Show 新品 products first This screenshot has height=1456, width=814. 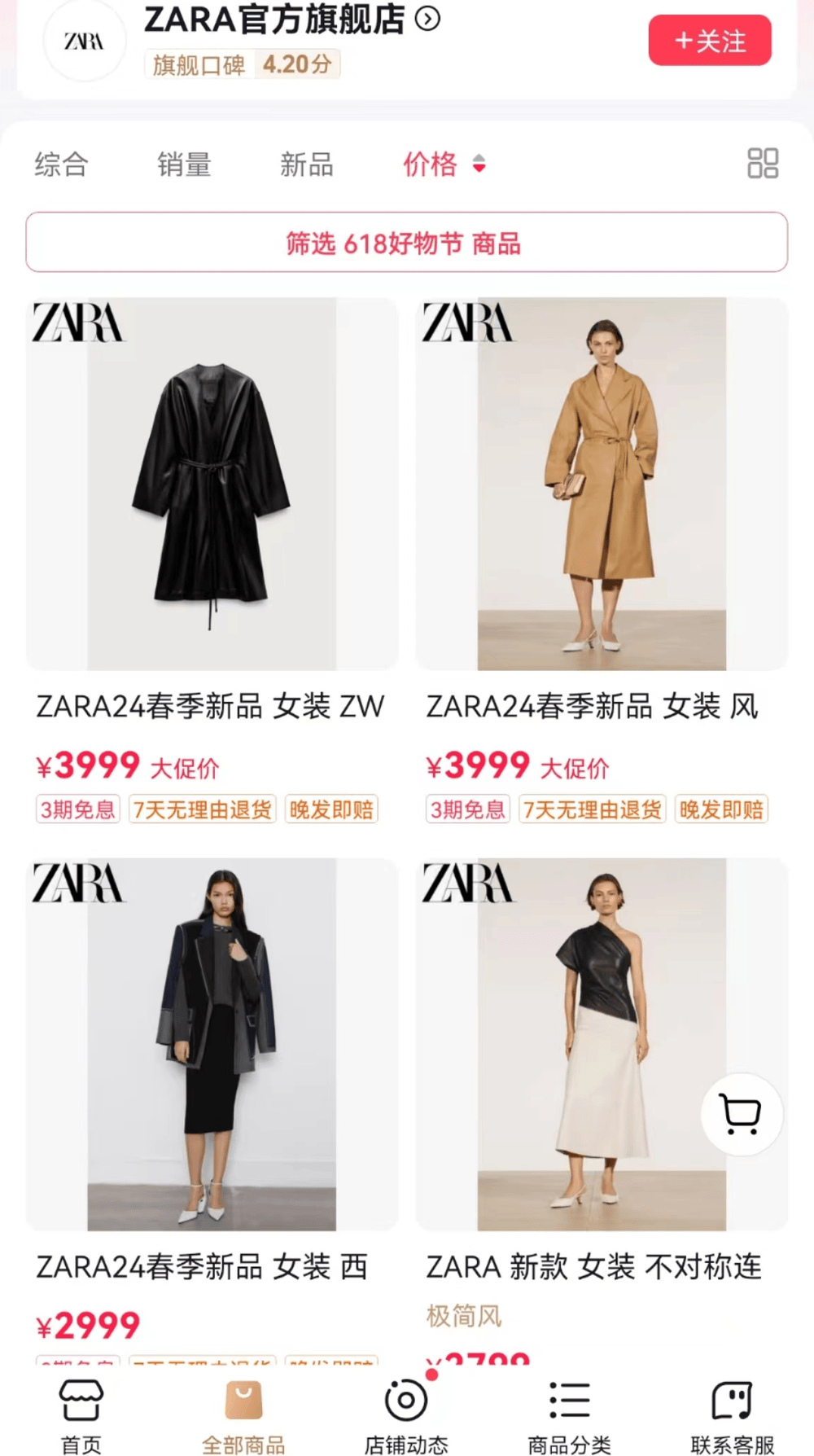(307, 164)
